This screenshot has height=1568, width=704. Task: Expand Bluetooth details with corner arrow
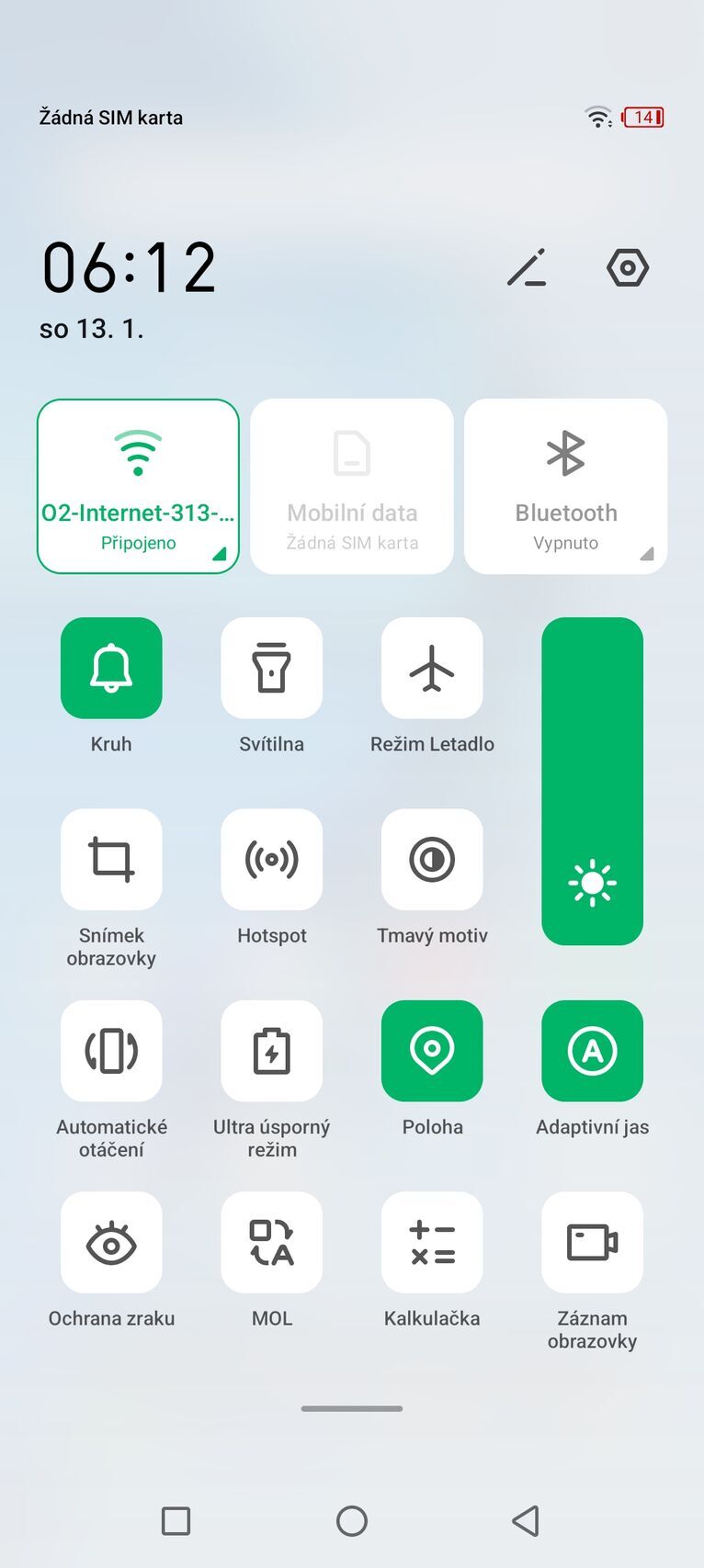(x=646, y=555)
